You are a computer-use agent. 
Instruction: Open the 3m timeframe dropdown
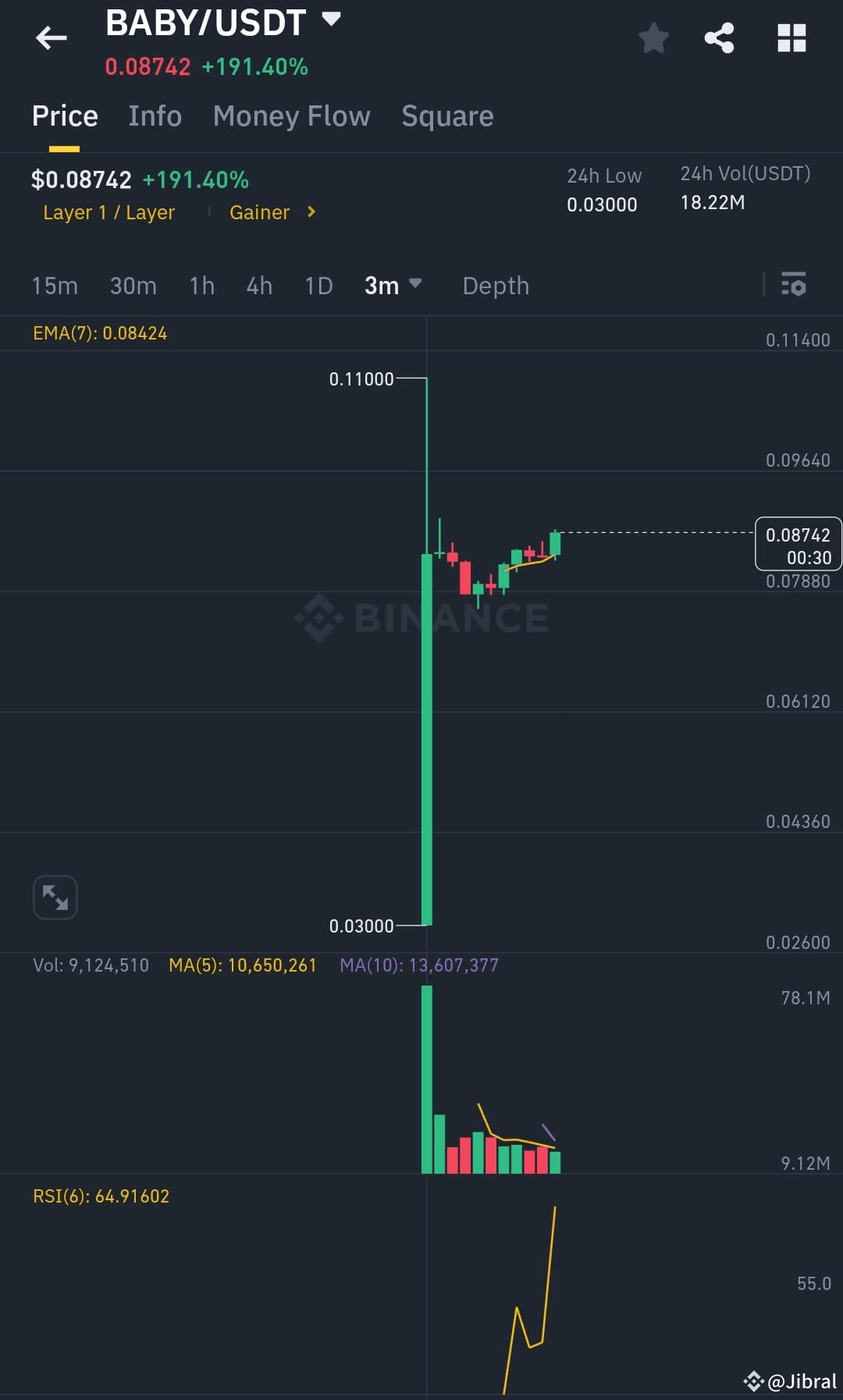click(393, 286)
